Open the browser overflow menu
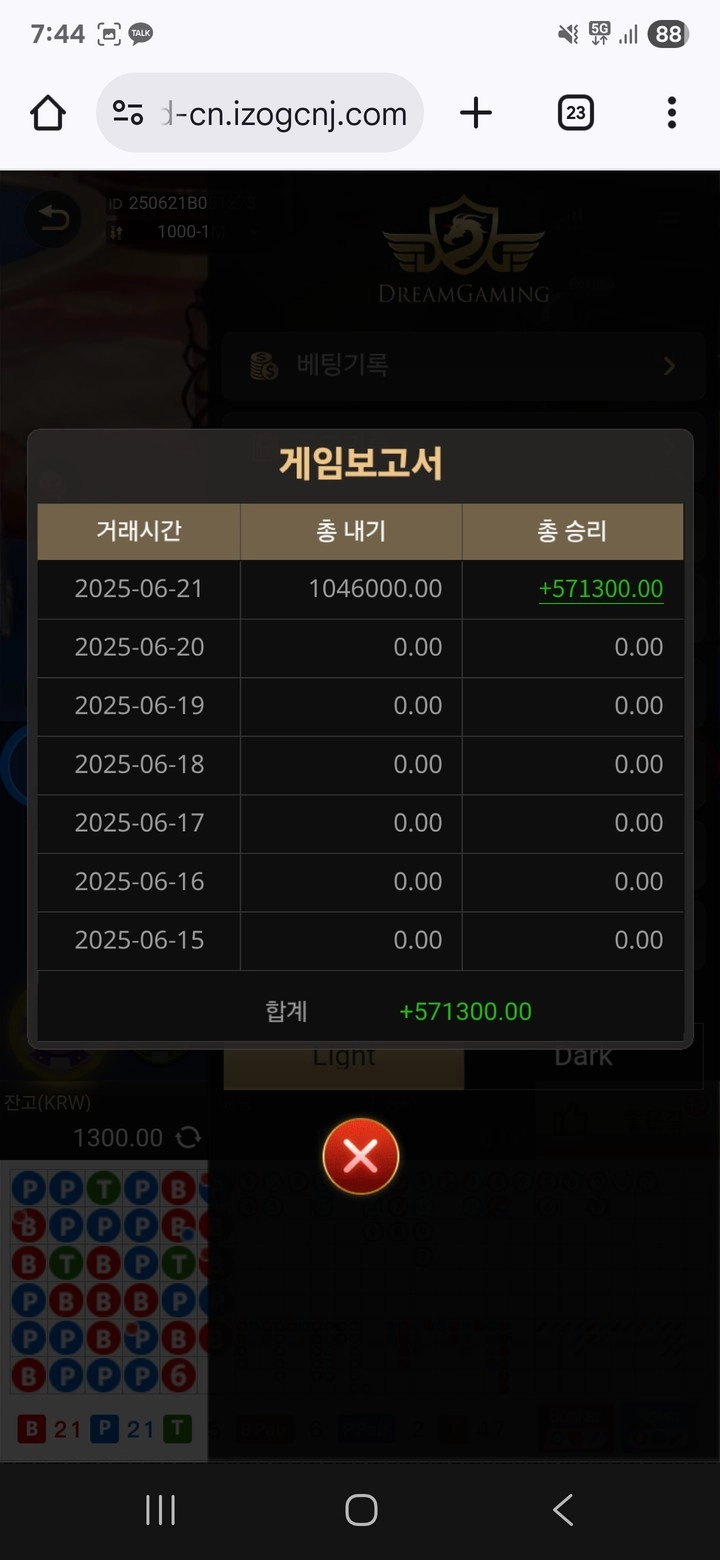Screen dimensions: 720x1560 point(671,113)
